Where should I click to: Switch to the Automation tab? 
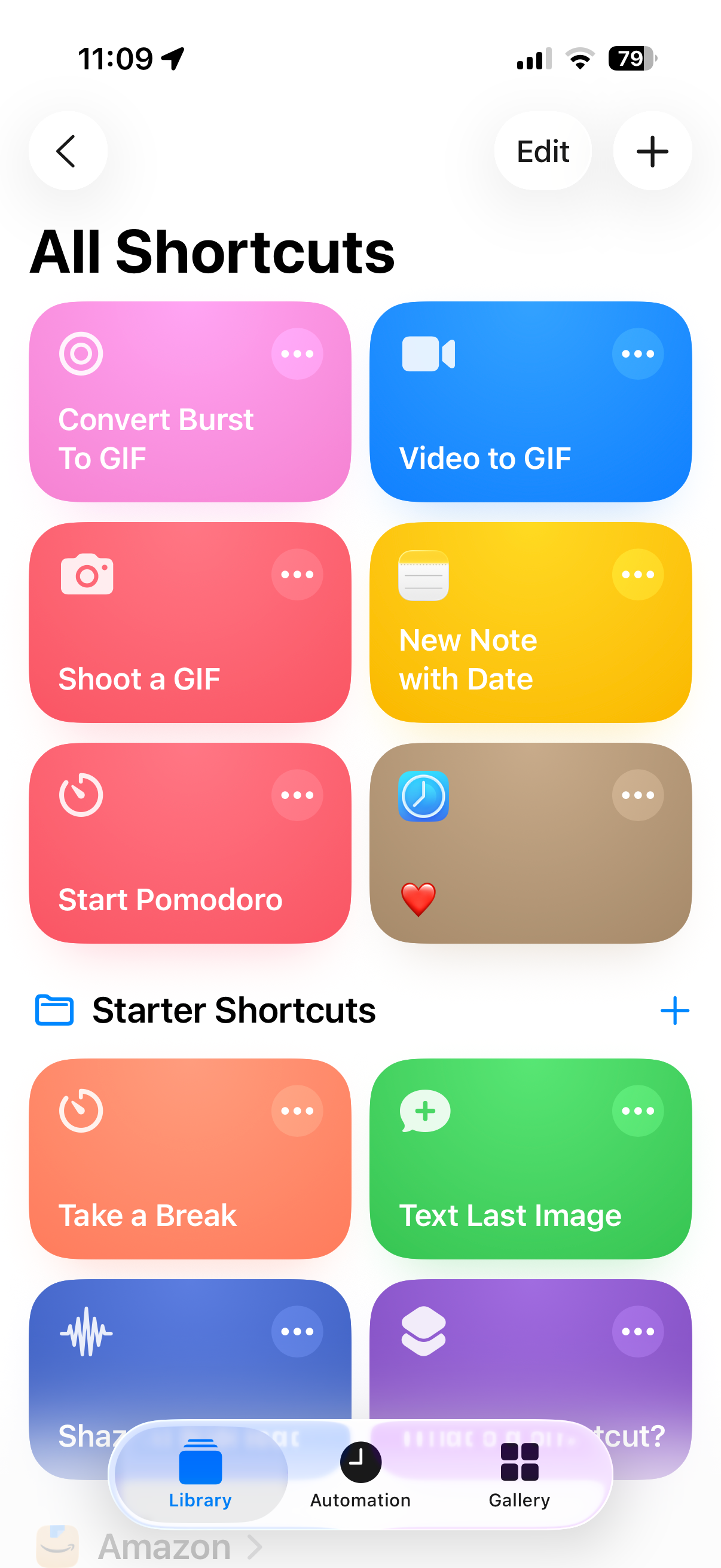pos(360,1474)
